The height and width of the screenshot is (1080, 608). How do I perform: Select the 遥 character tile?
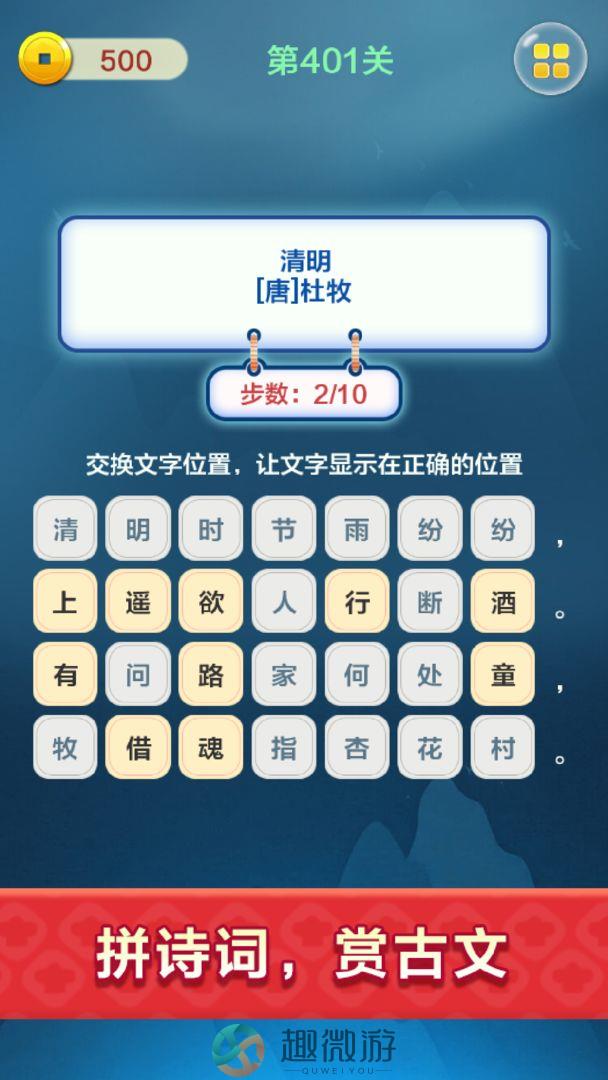tap(138, 602)
